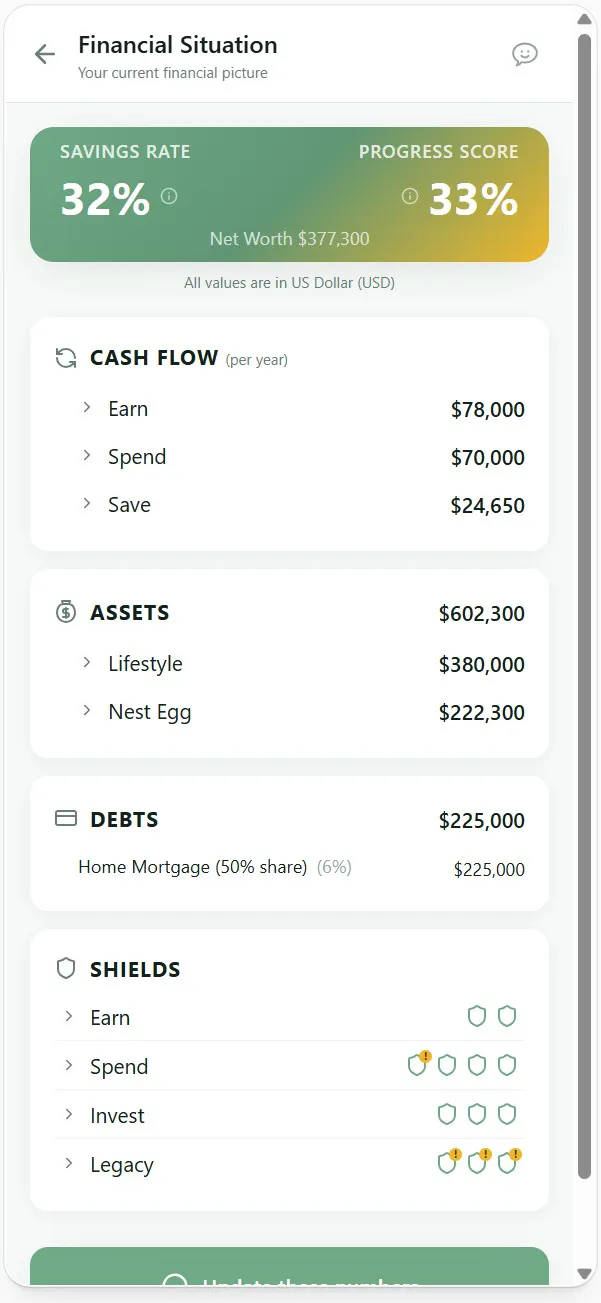Expand the Earn row under Shields

[290, 1017]
